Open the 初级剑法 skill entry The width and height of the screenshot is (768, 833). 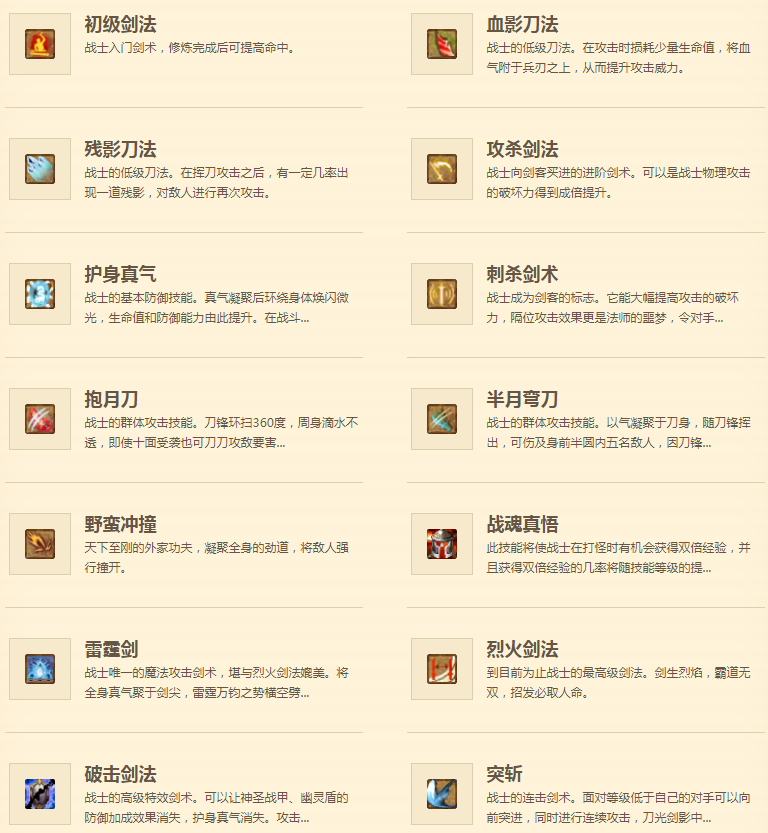(120, 25)
